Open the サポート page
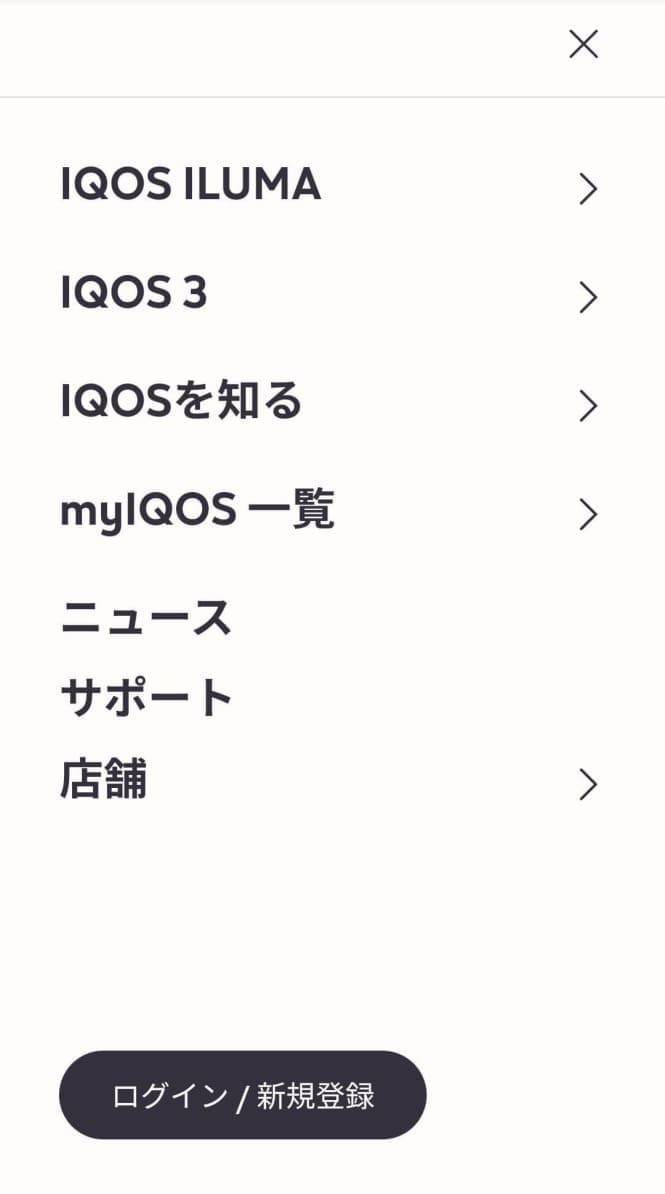 click(146, 698)
